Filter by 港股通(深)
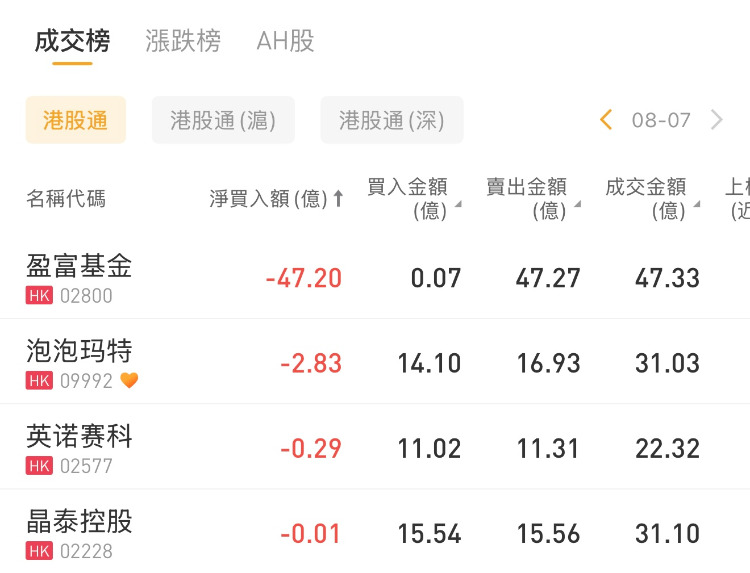 (392, 120)
